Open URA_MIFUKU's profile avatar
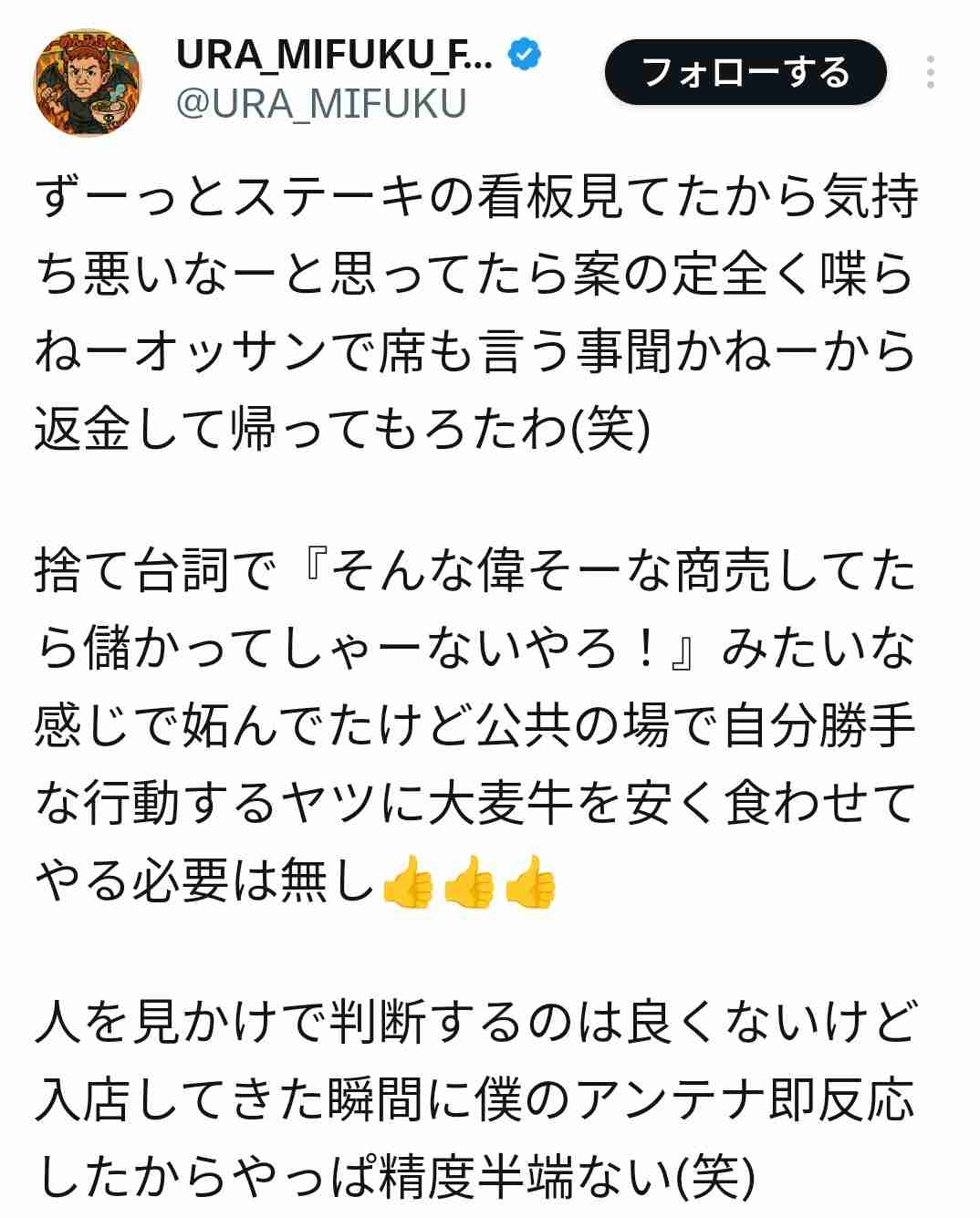This screenshot has height=1218, width=980. click(x=88, y=82)
